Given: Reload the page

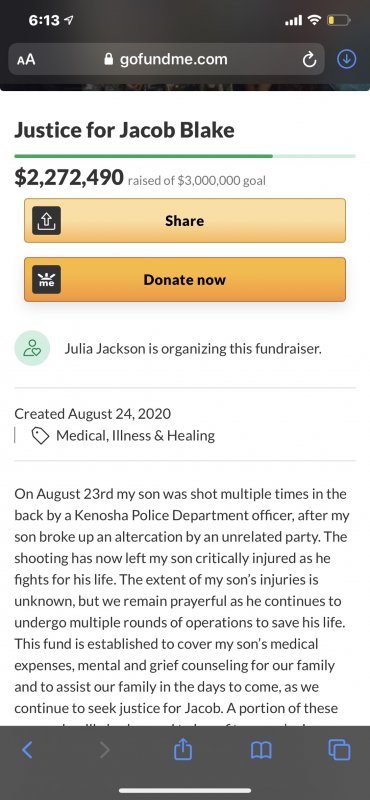Looking at the screenshot, I should (x=309, y=60).
